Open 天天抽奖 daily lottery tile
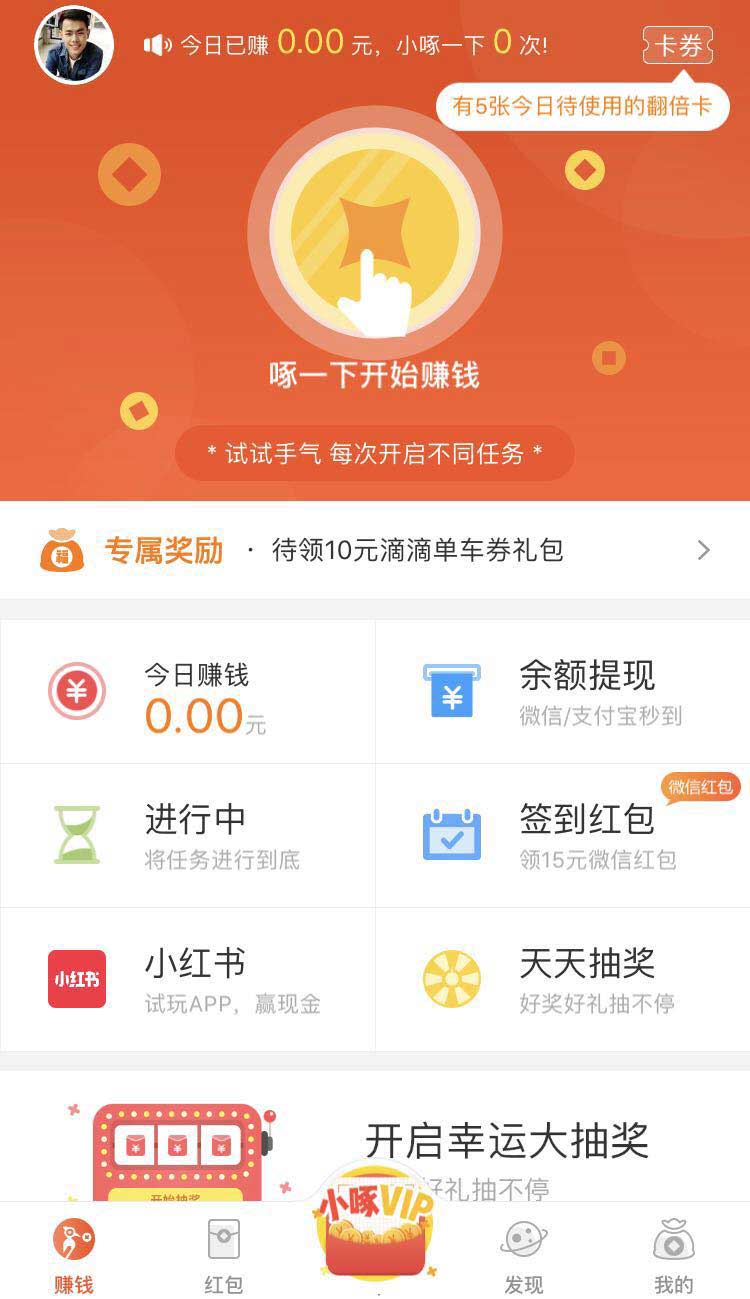 tap(562, 979)
